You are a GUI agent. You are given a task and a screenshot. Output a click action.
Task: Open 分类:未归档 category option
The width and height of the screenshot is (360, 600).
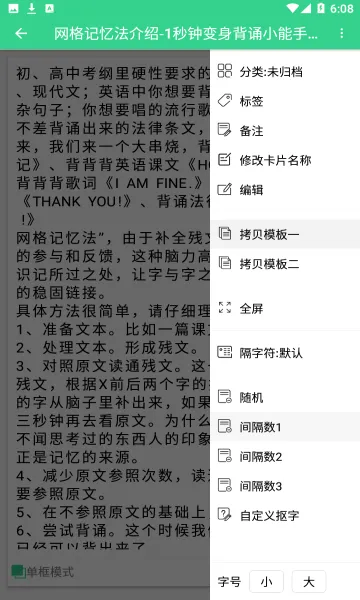(285, 72)
